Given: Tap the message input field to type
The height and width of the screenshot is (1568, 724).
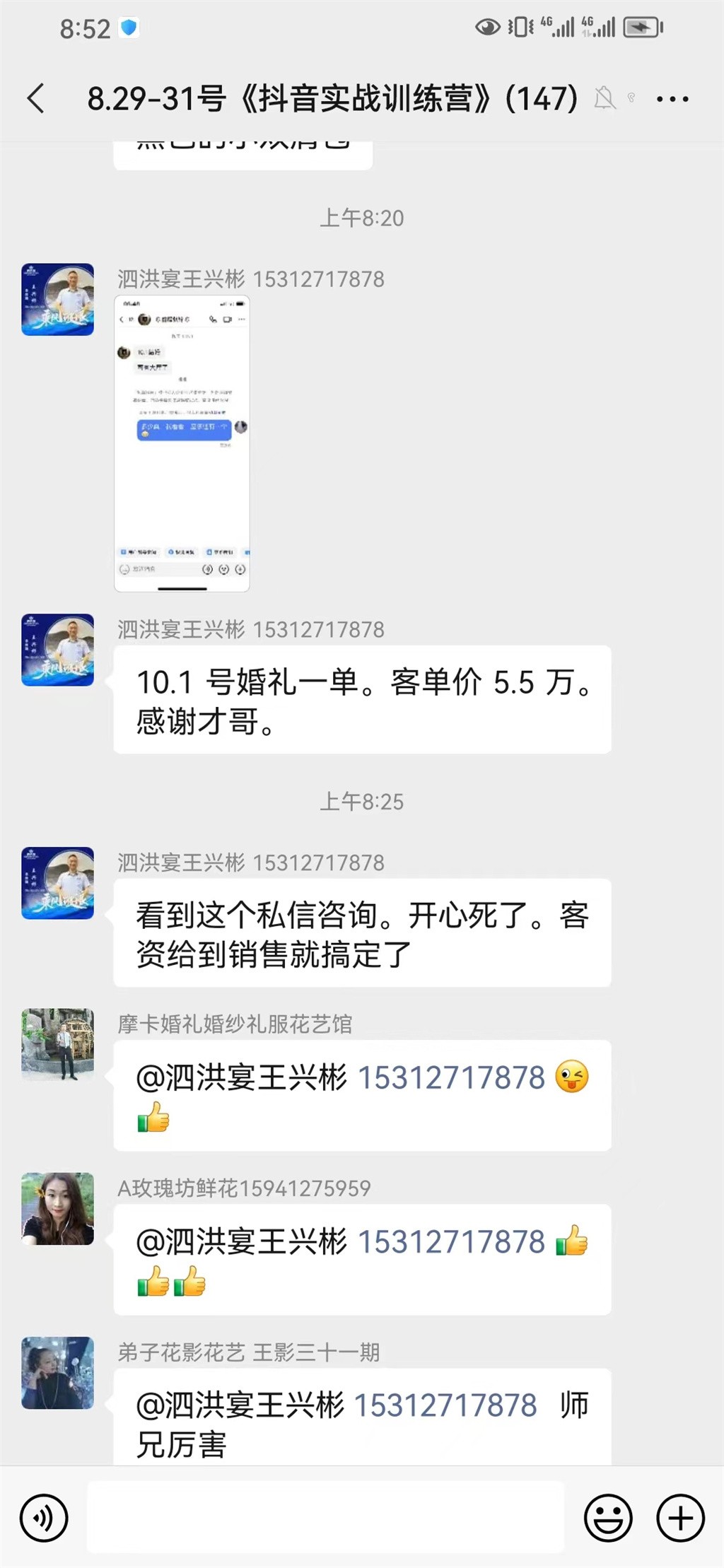Looking at the screenshot, I should 325,1518.
